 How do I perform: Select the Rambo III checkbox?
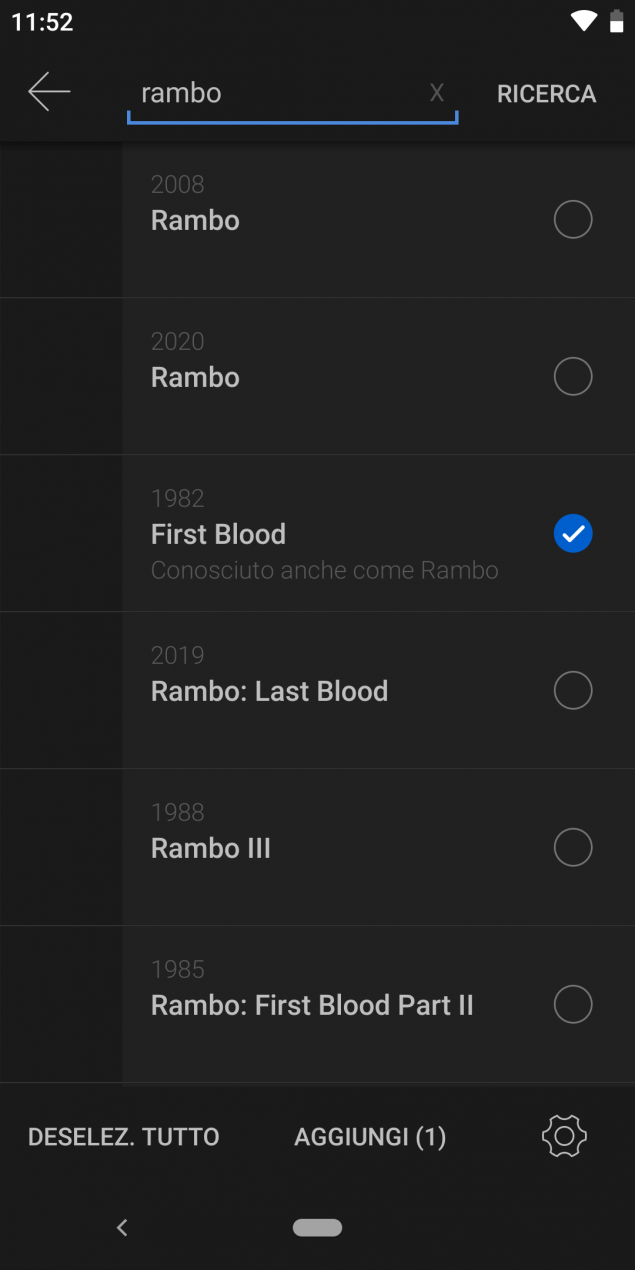pos(573,848)
